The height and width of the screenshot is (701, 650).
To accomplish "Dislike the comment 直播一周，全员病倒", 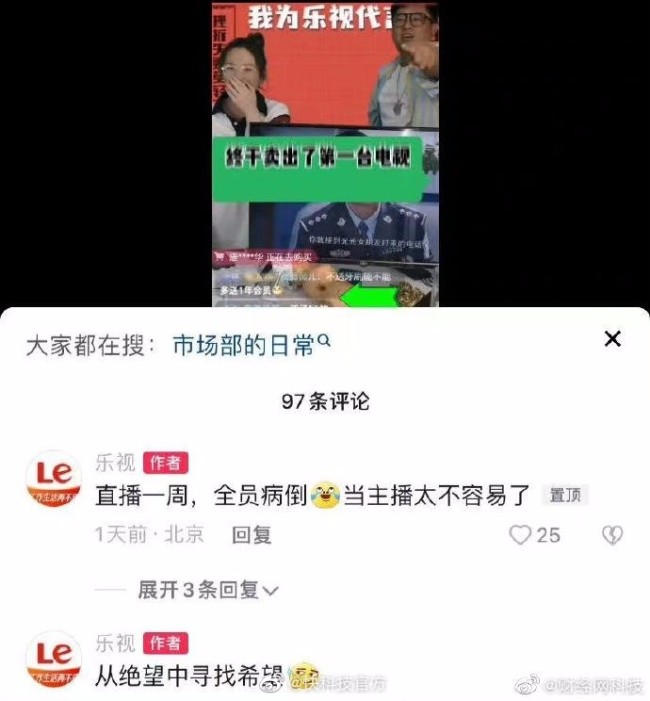I will 611,535.
